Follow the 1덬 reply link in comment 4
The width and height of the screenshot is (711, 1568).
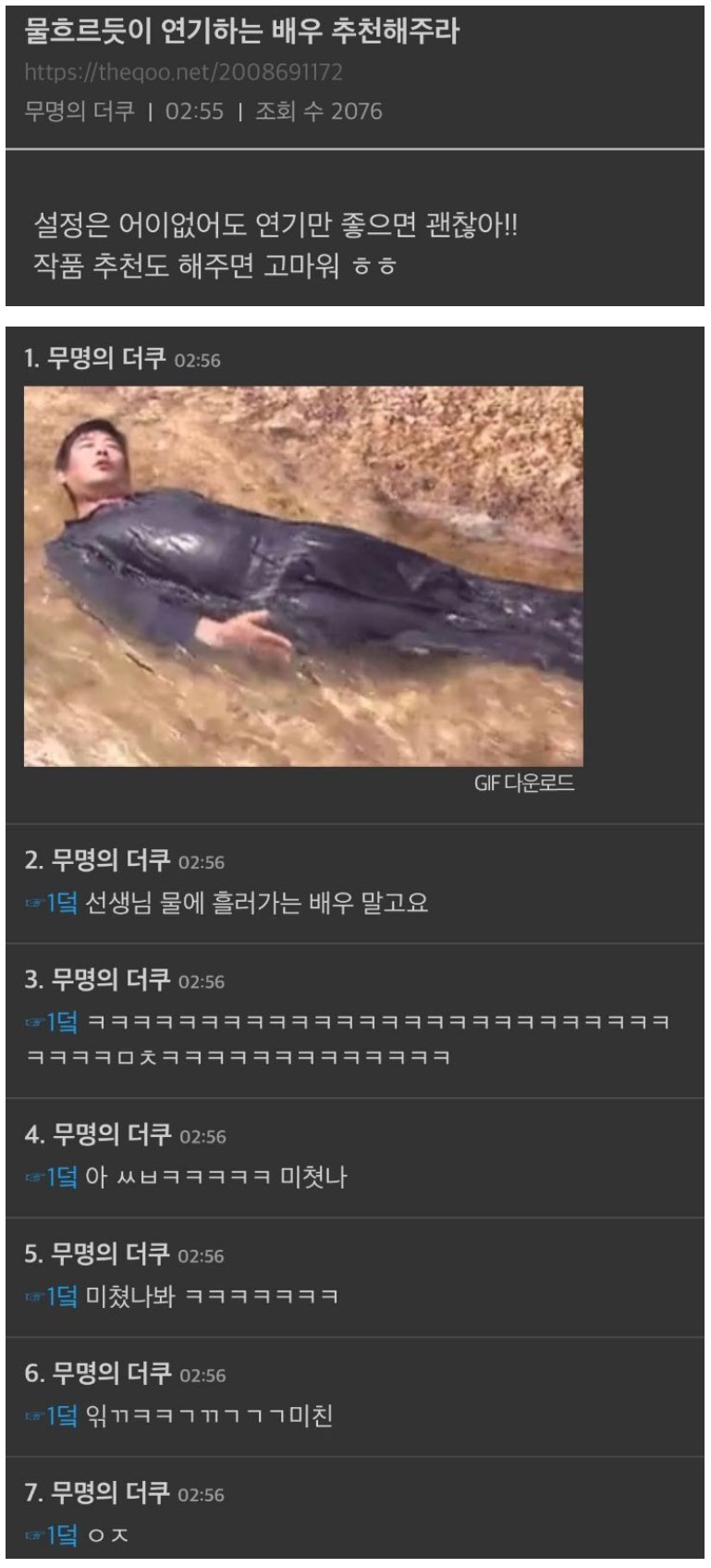pos(54,1177)
